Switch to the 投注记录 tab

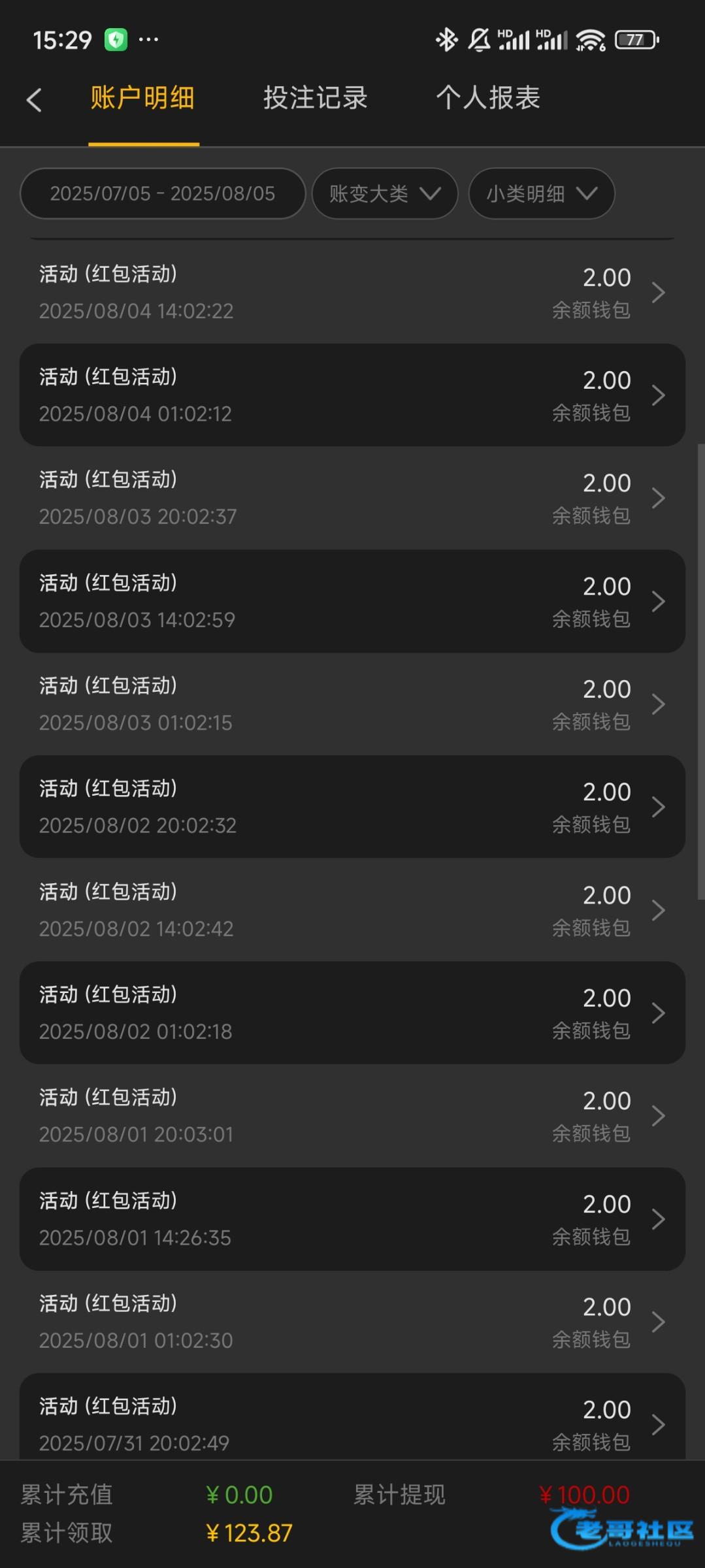point(316,98)
